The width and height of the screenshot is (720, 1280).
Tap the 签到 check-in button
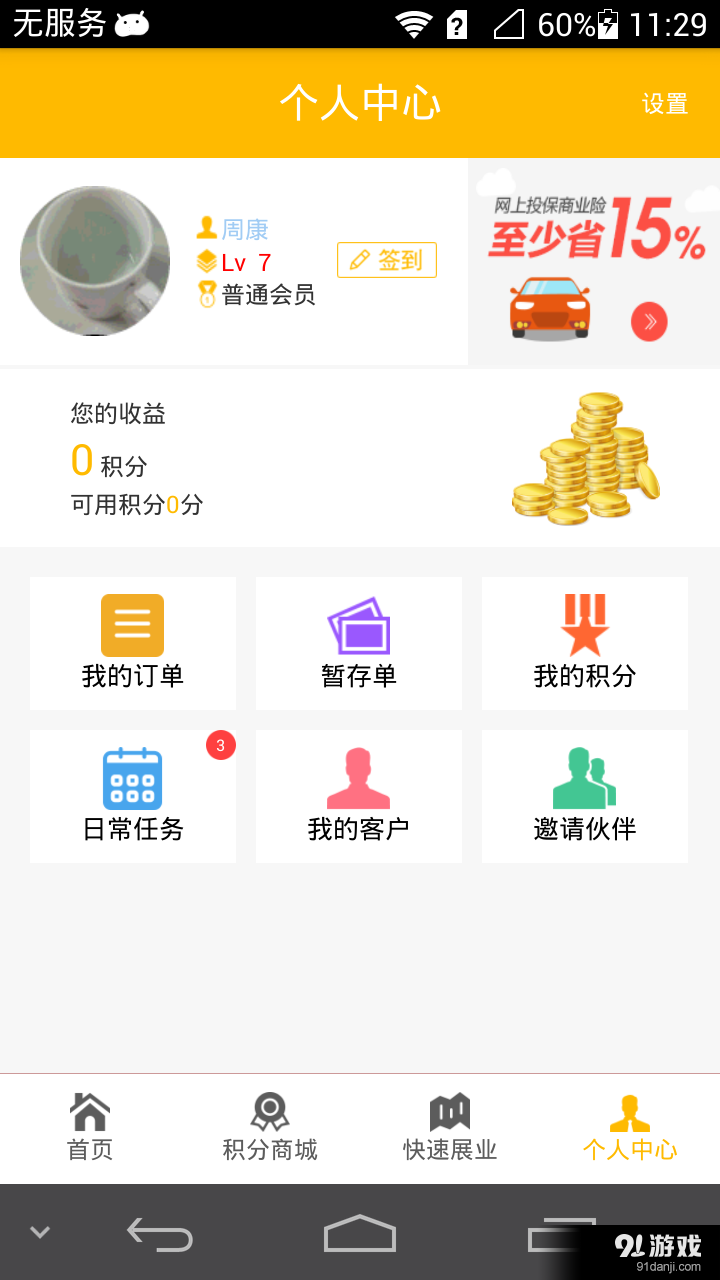pos(387,260)
